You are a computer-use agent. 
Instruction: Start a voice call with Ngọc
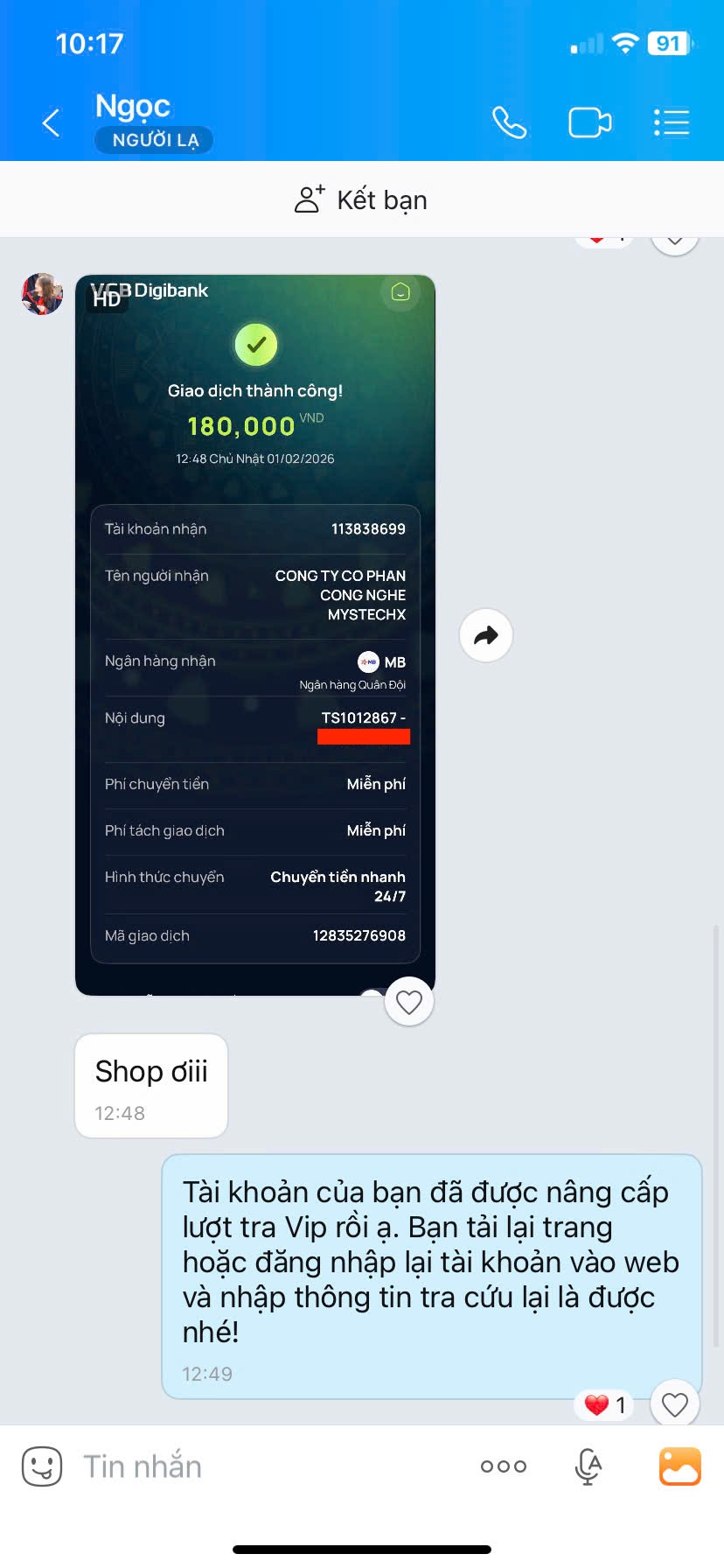(509, 122)
